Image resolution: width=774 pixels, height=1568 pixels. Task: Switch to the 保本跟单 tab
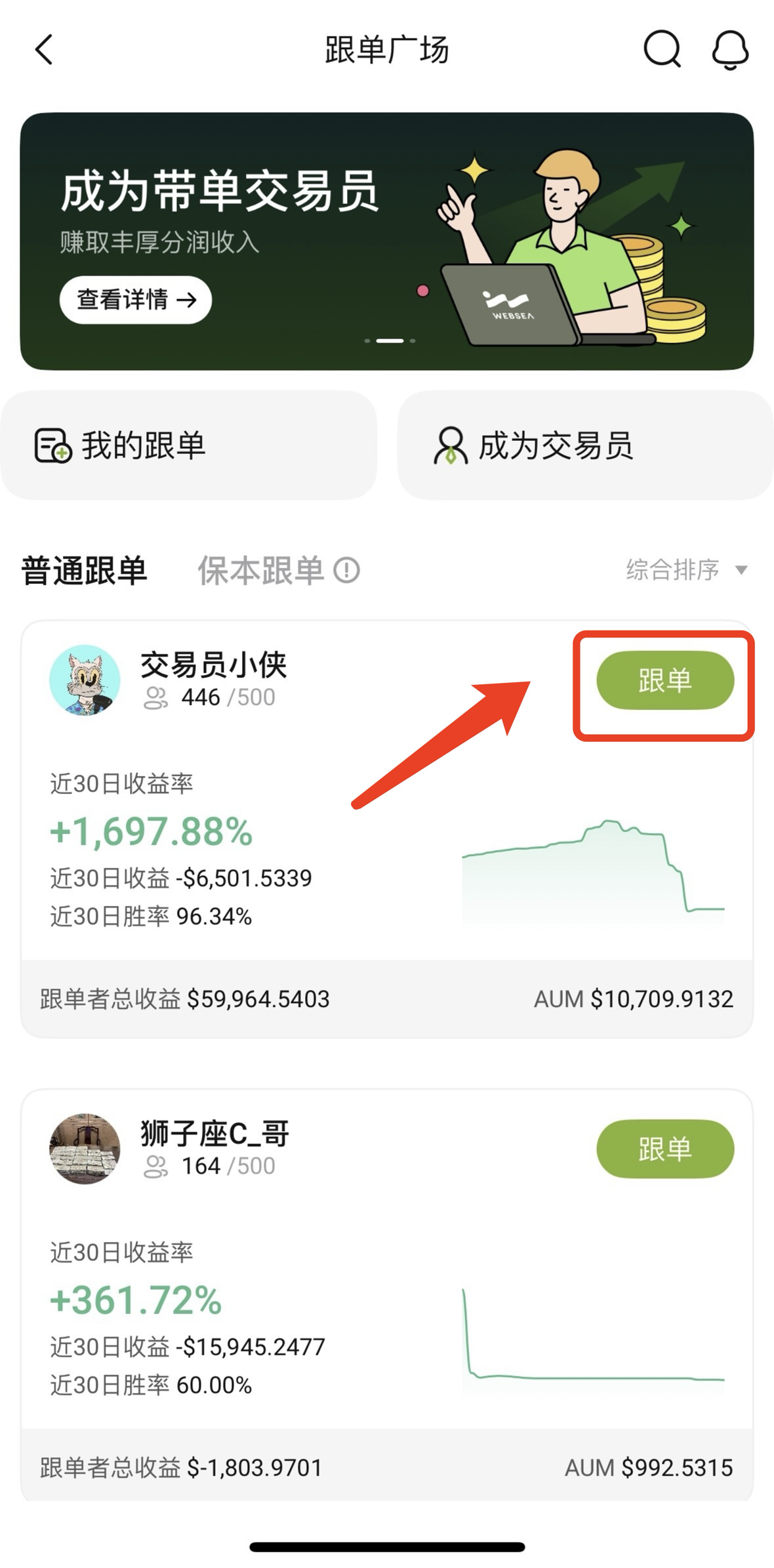pyautogui.click(x=261, y=569)
